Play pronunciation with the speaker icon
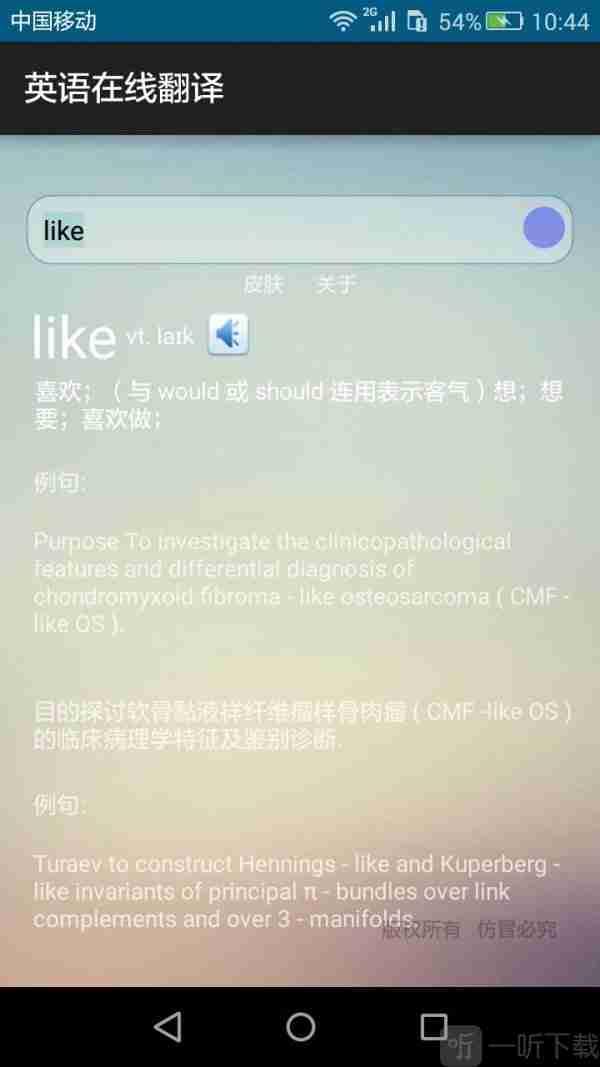The height and width of the screenshot is (1067, 600). point(228,334)
